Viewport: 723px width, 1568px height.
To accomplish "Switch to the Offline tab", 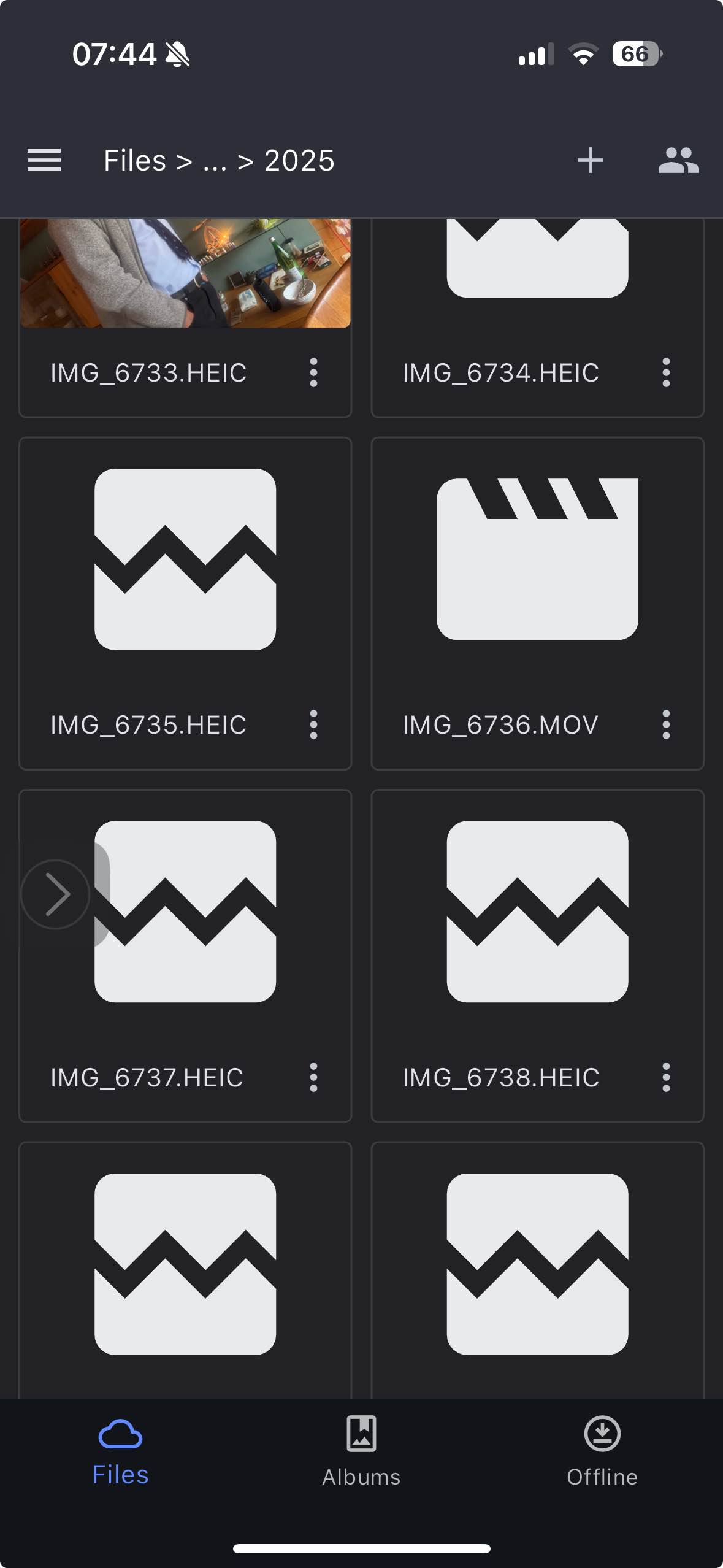I will coord(602,1451).
